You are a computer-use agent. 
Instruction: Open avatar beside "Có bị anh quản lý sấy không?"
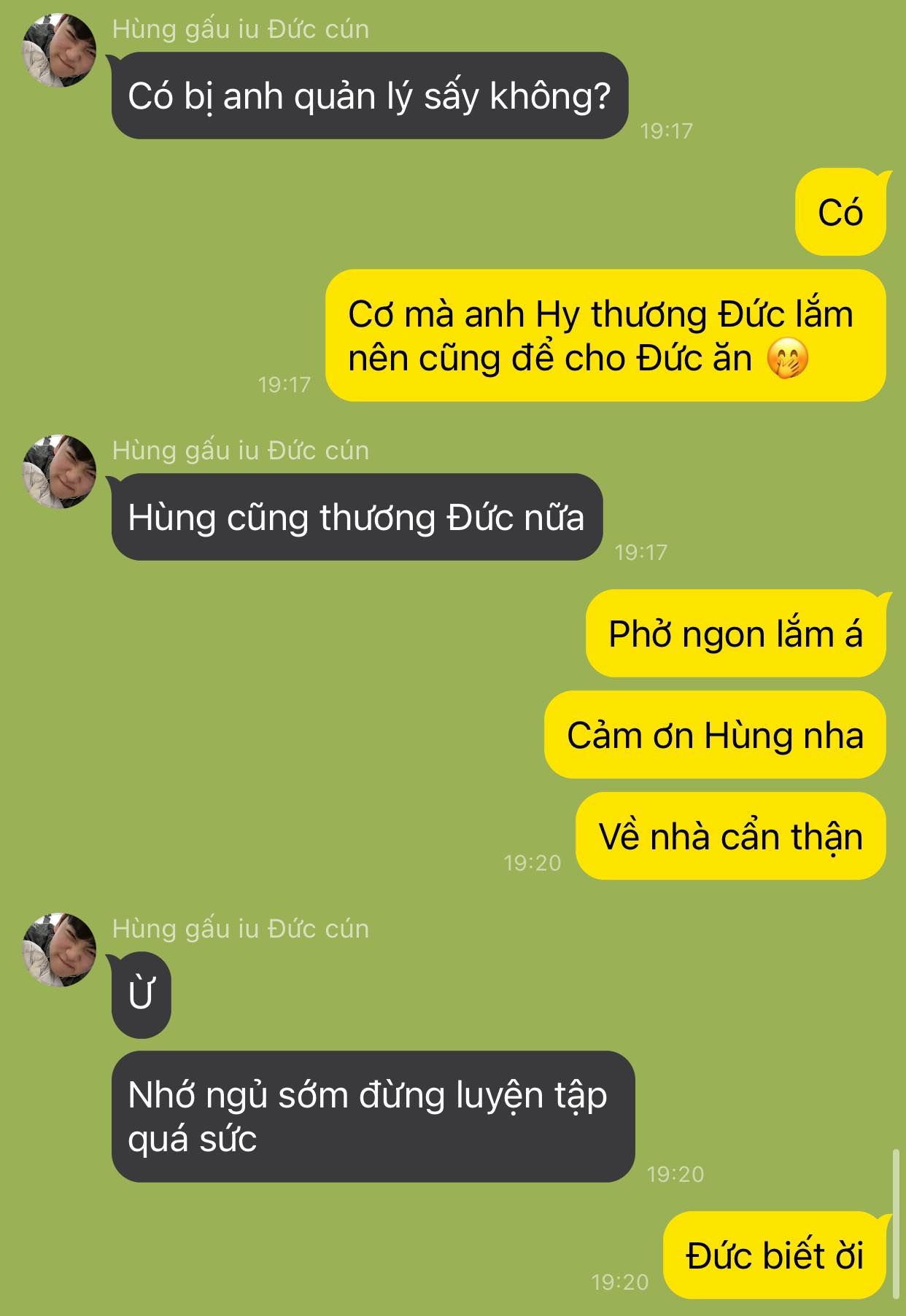point(59,50)
